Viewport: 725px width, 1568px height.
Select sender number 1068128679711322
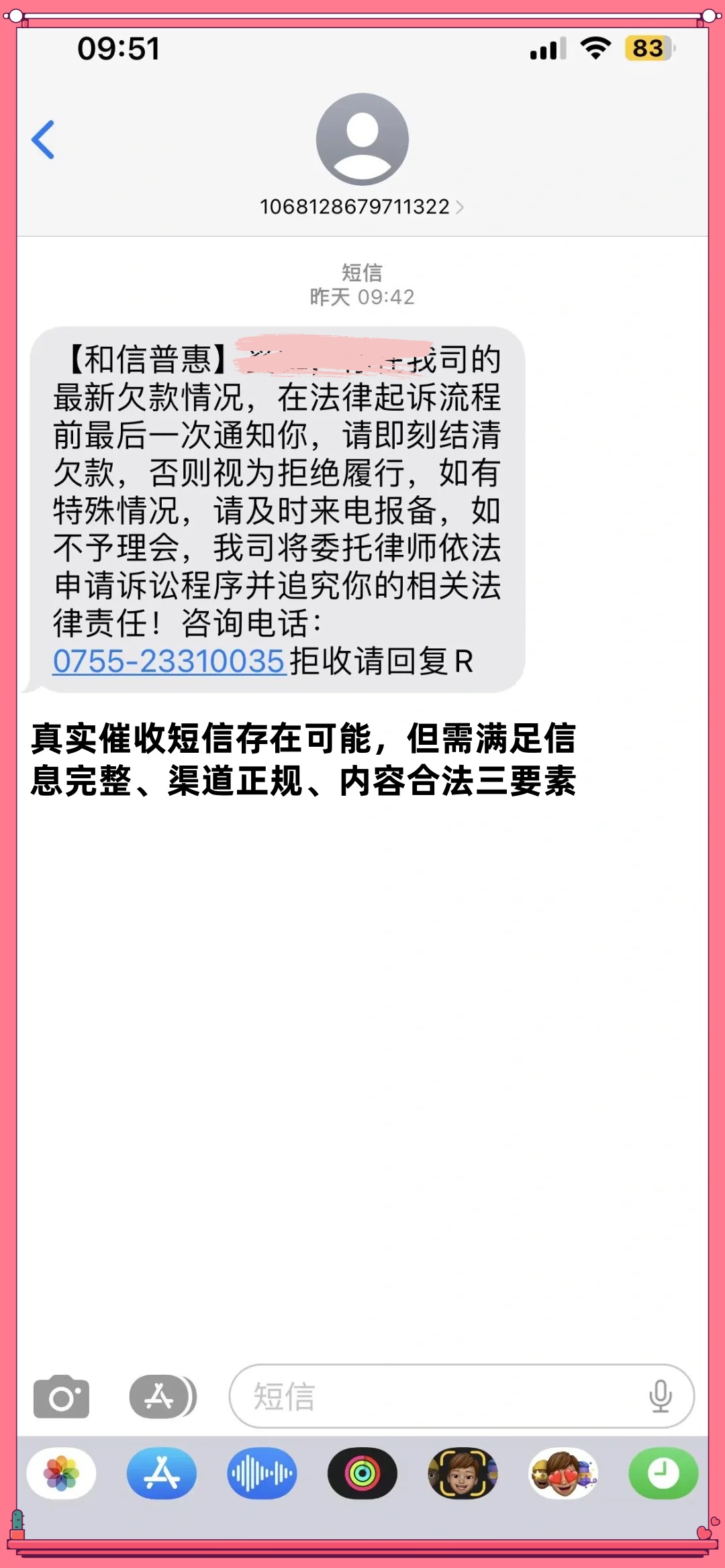(x=354, y=207)
